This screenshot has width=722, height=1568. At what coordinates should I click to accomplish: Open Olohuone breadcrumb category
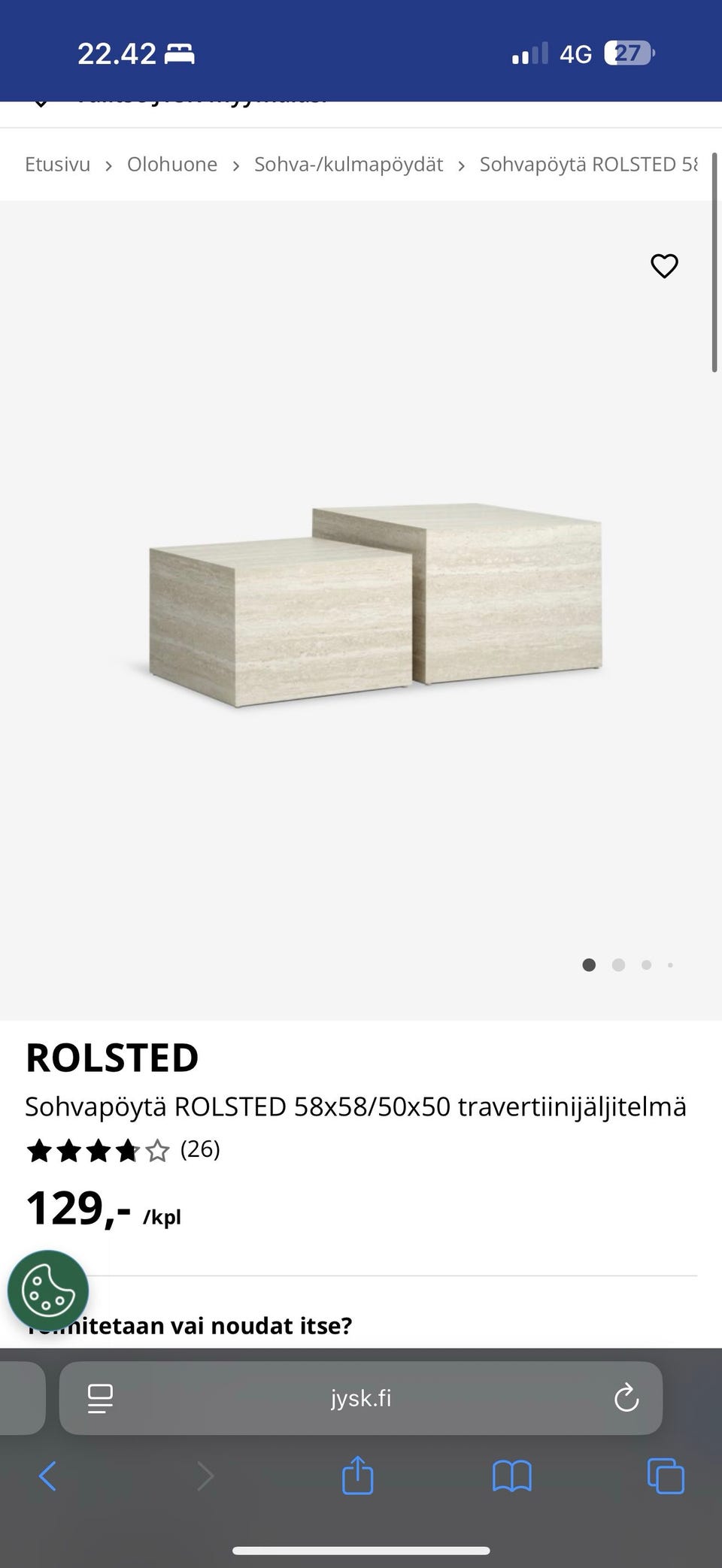click(171, 165)
